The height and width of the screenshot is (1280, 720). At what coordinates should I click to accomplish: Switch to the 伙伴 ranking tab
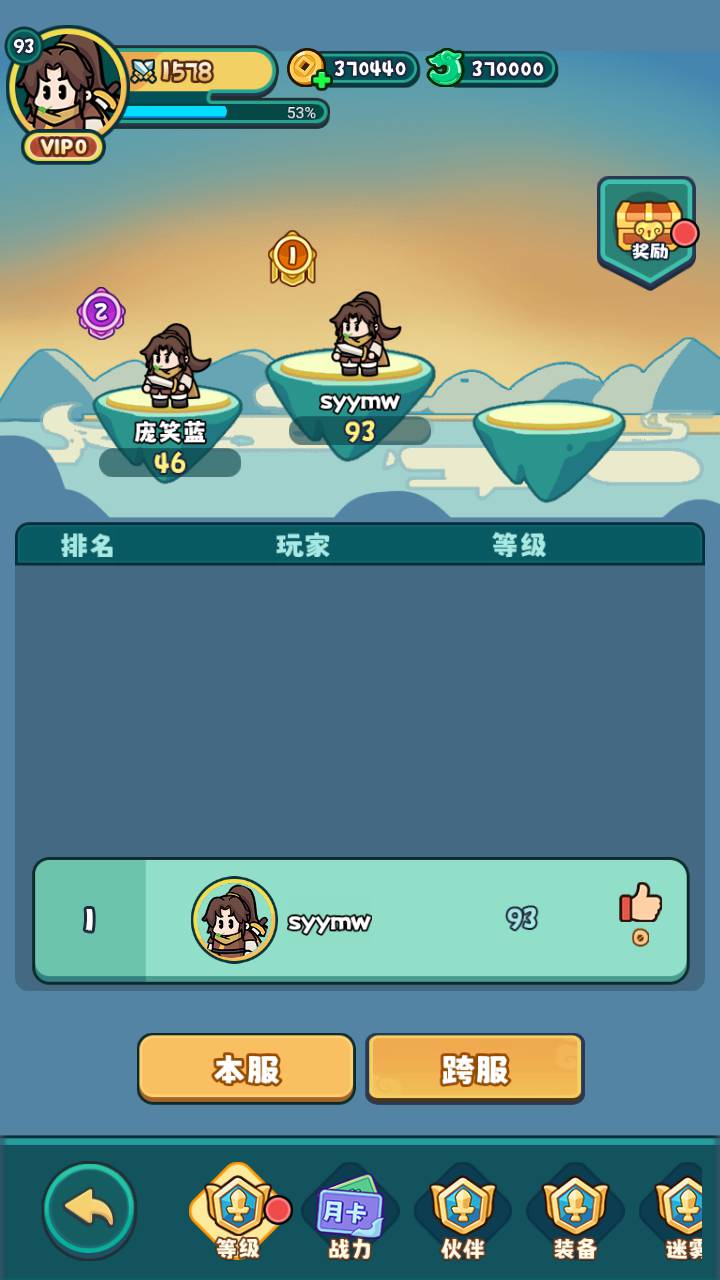click(x=462, y=1213)
